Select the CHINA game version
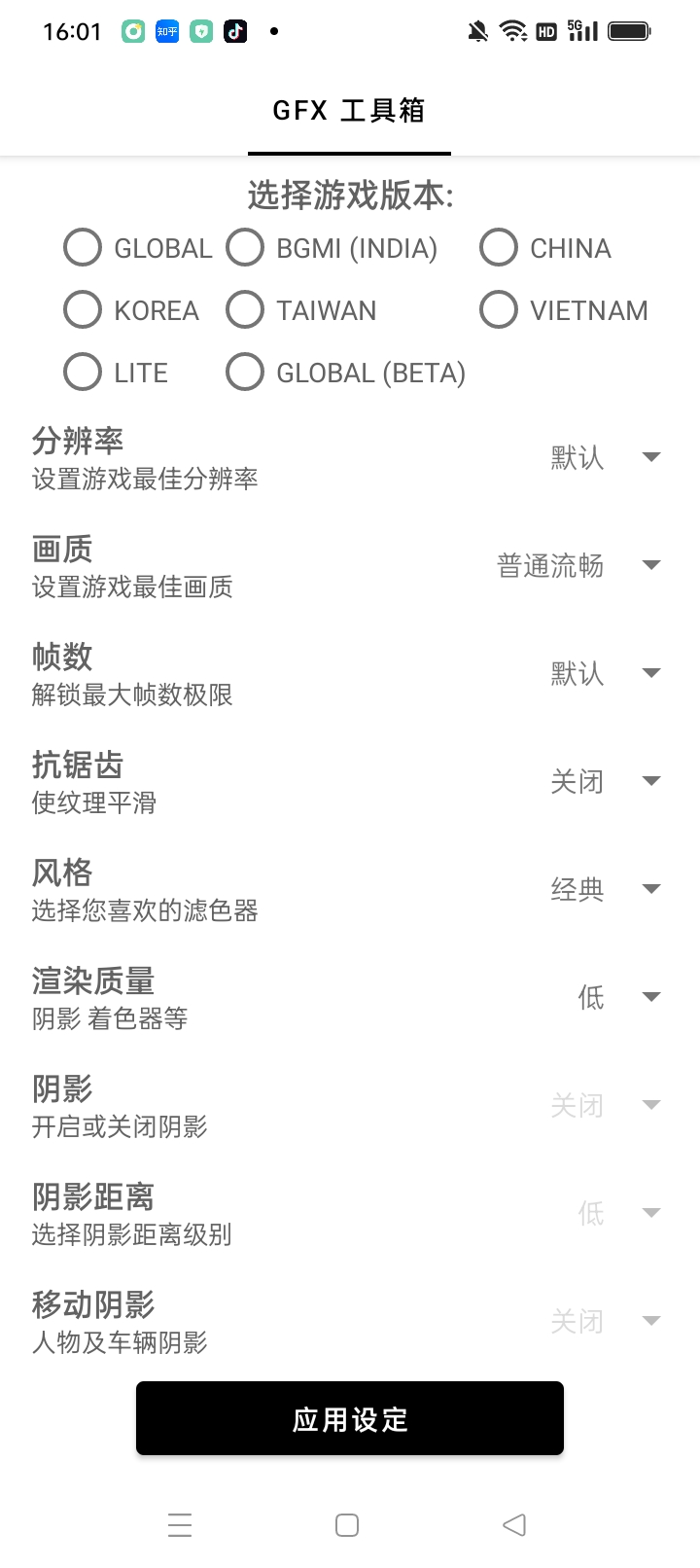The height and width of the screenshot is (1568, 700). click(499, 248)
